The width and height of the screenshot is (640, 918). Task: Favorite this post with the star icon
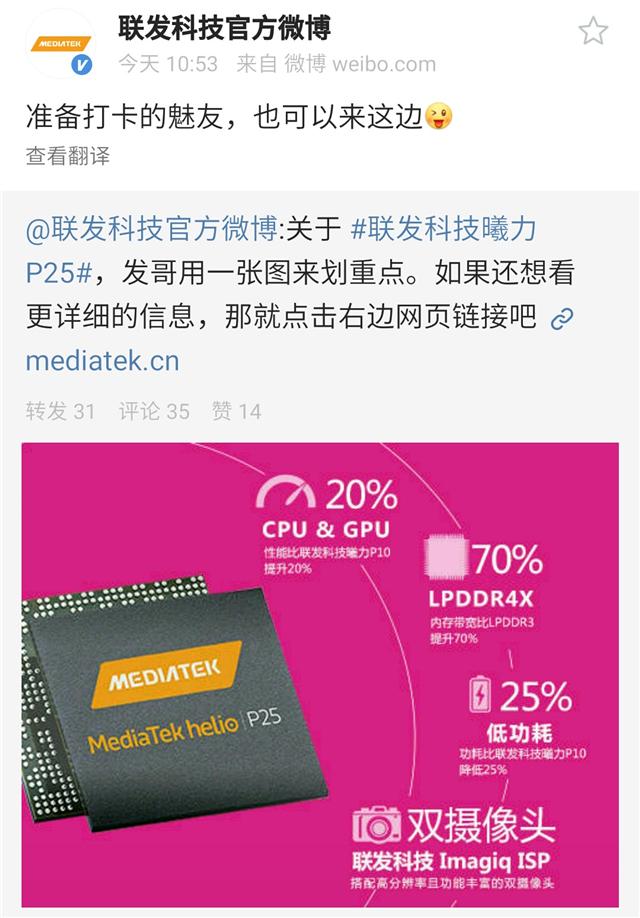click(593, 32)
